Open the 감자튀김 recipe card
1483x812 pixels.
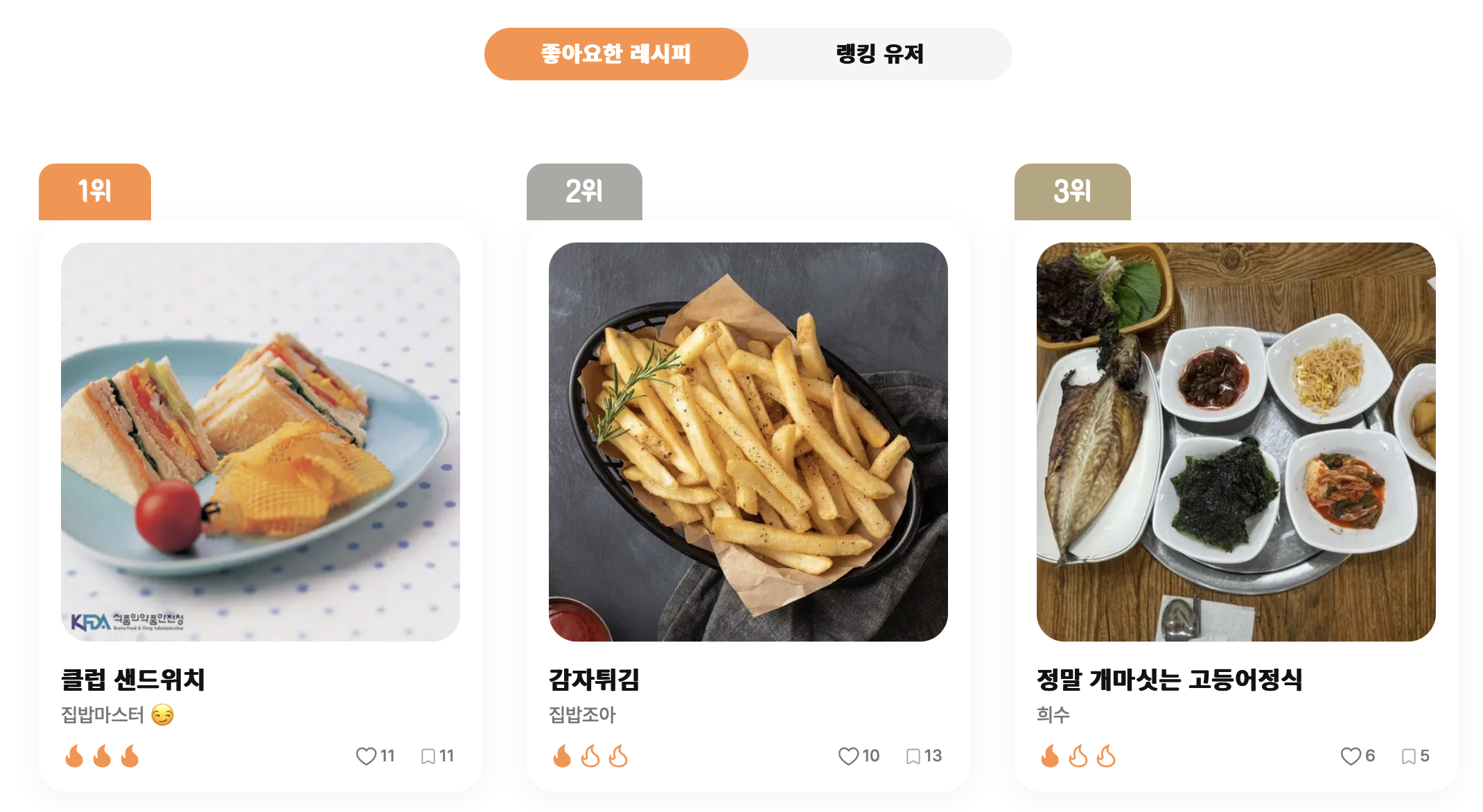coord(748,442)
